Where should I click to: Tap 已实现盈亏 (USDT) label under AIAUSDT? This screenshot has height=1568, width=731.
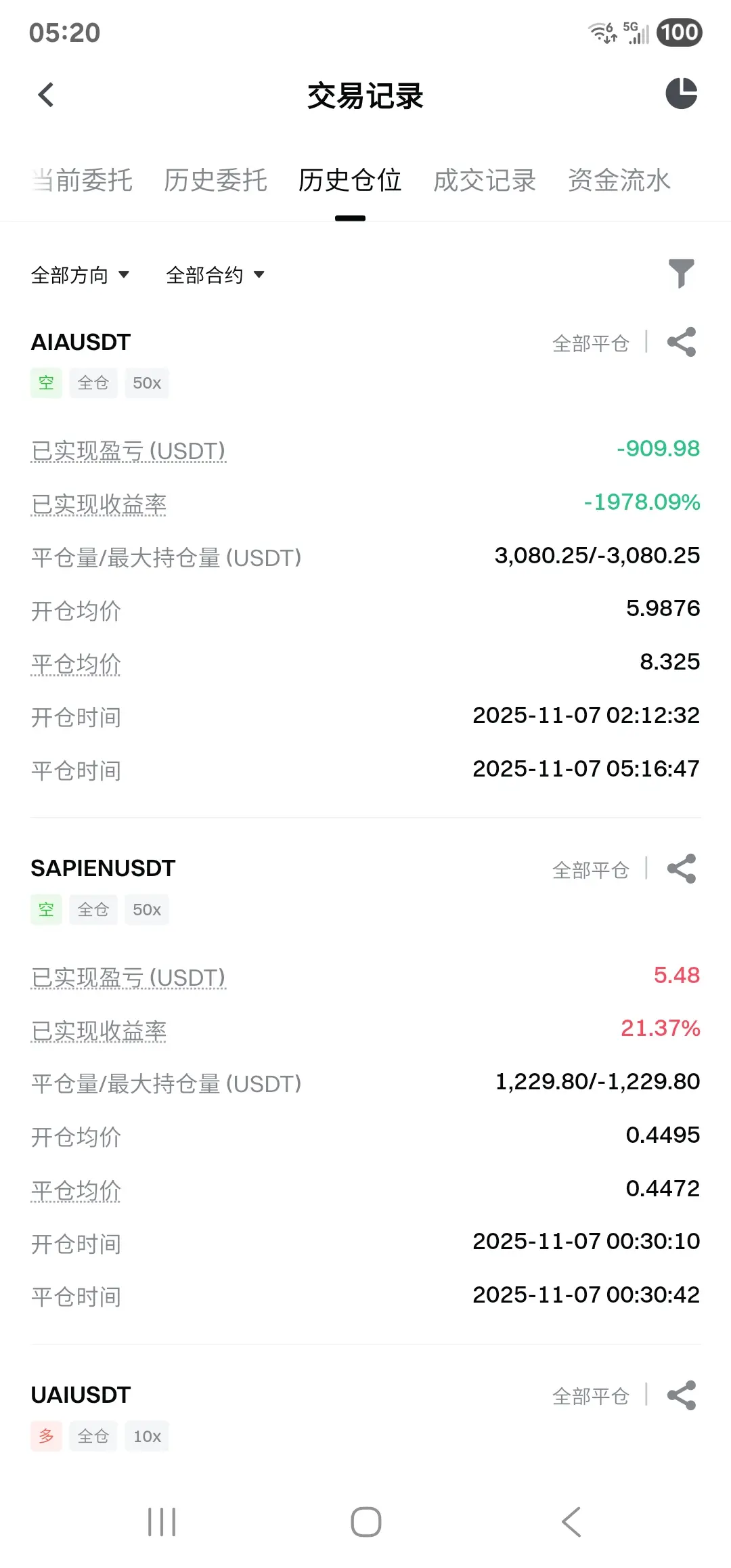coord(129,451)
